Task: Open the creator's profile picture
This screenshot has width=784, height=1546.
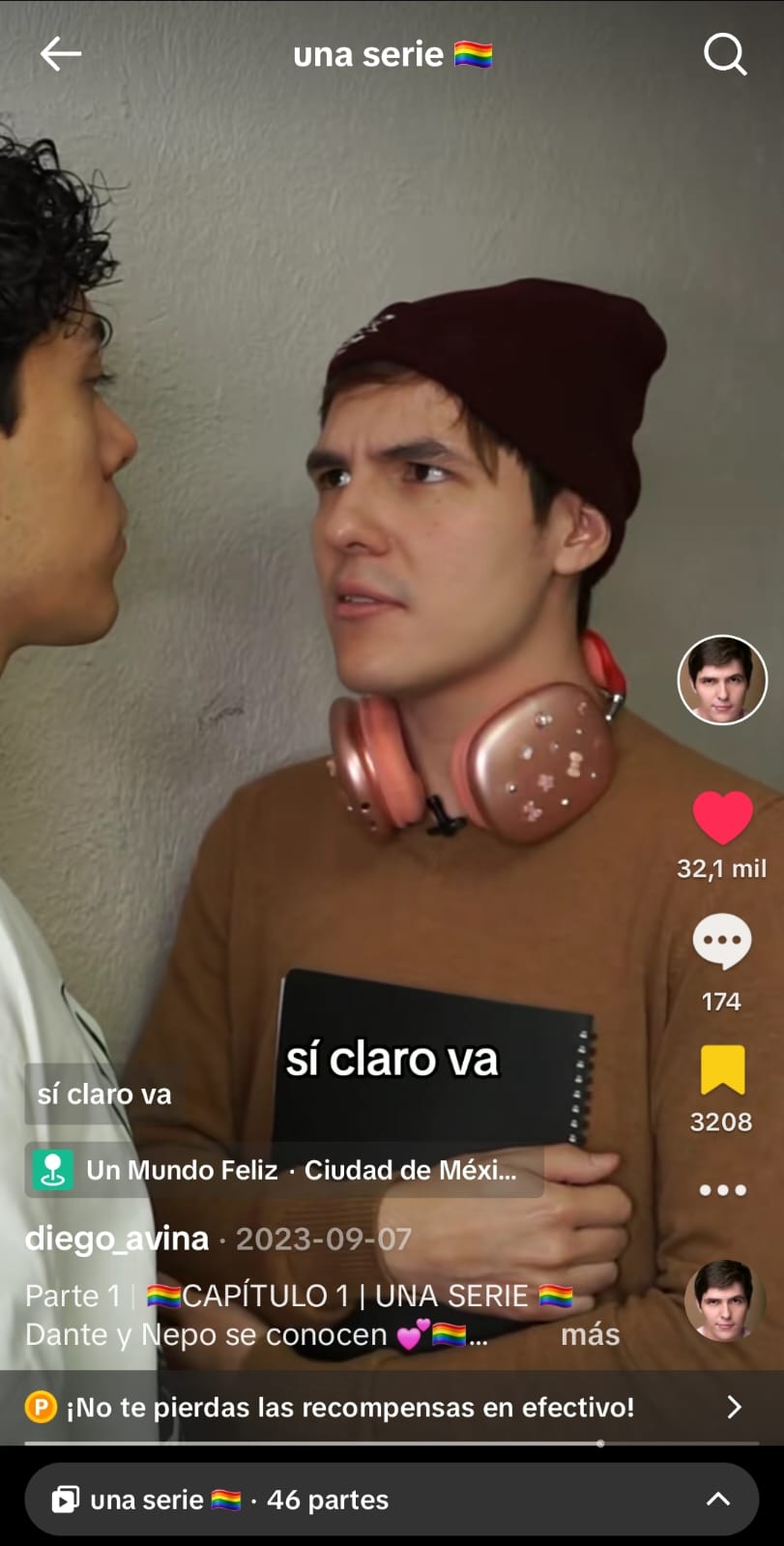Action: pos(721,680)
